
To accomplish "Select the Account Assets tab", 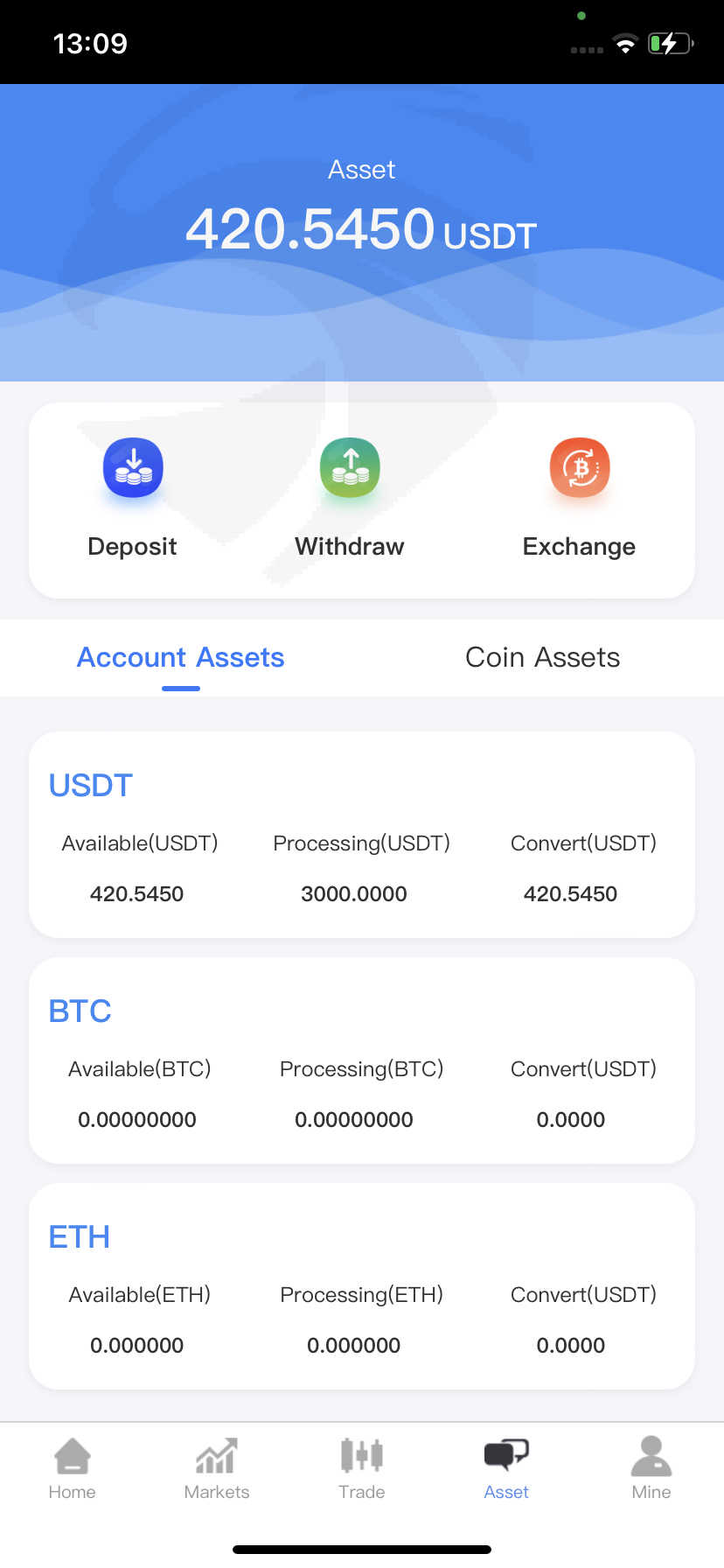I will pos(181,658).
